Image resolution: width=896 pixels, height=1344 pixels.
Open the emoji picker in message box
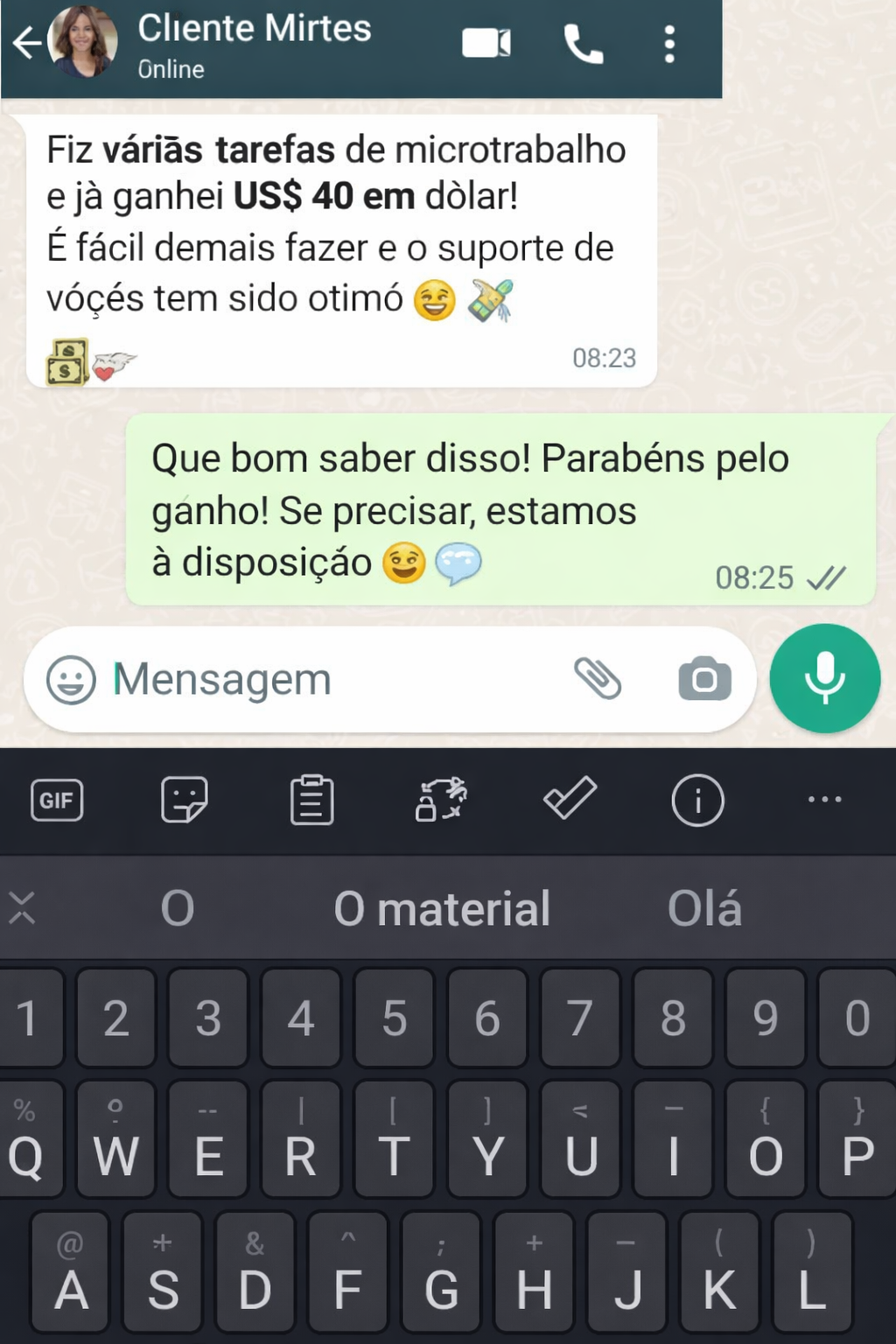[x=71, y=680]
